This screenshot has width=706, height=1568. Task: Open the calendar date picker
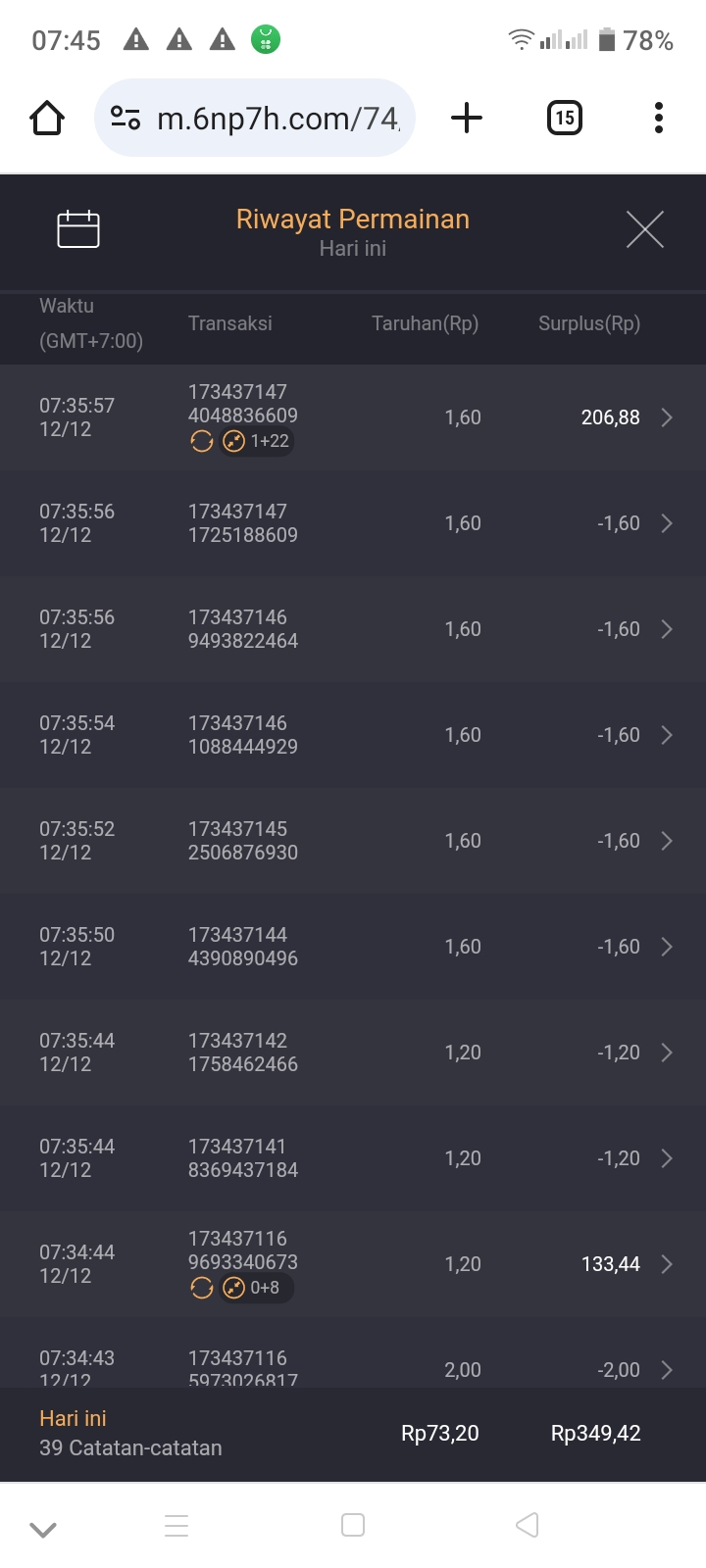[x=78, y=229]
